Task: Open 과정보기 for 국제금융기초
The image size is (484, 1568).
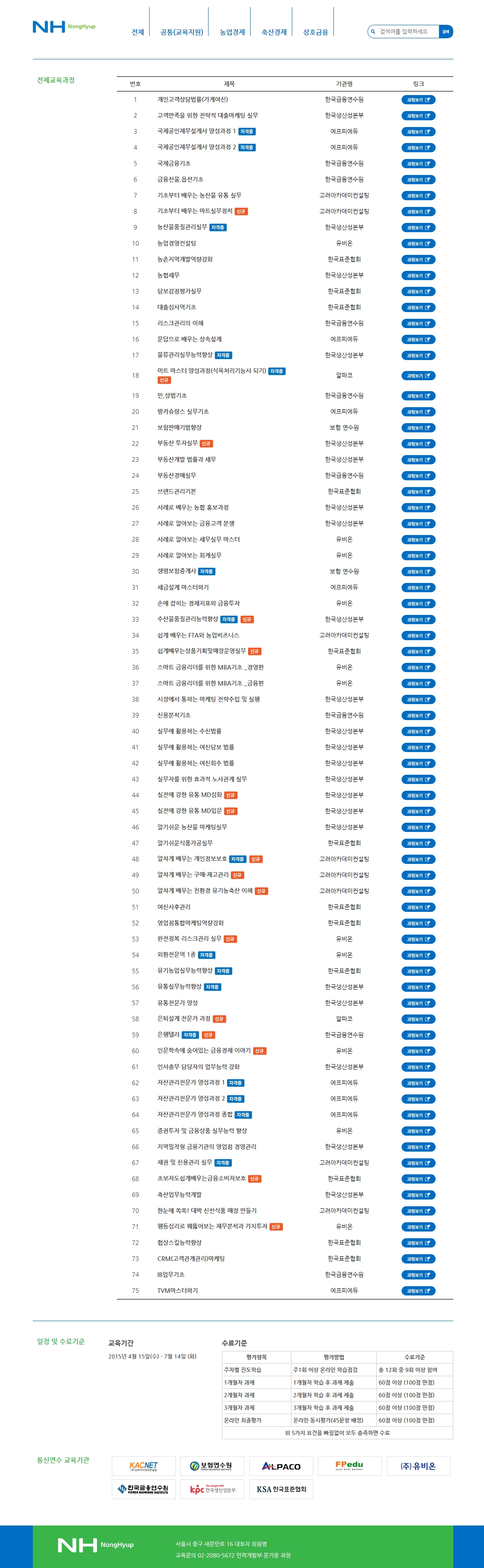Action: [x=418, y=164]
